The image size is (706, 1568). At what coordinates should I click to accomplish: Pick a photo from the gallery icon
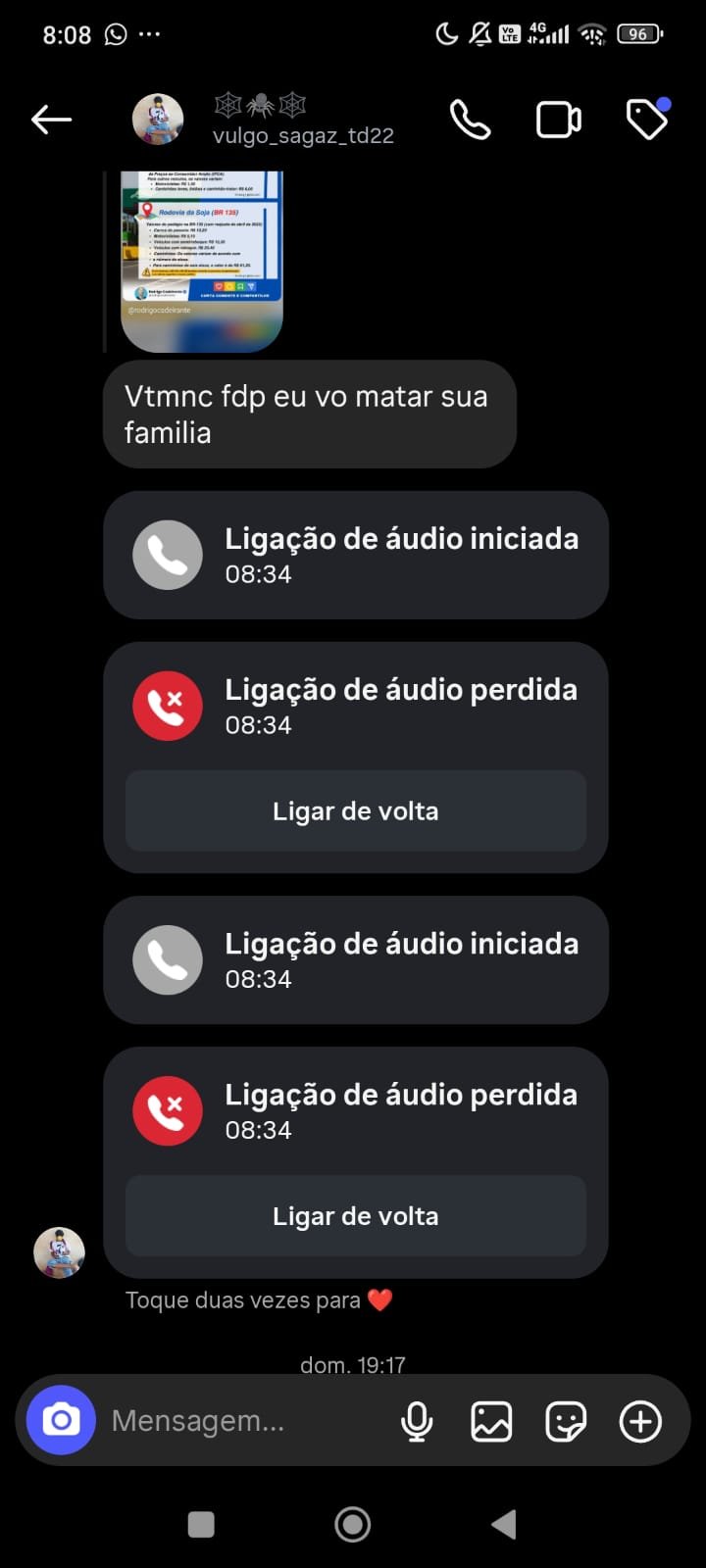coord(491,1421)
